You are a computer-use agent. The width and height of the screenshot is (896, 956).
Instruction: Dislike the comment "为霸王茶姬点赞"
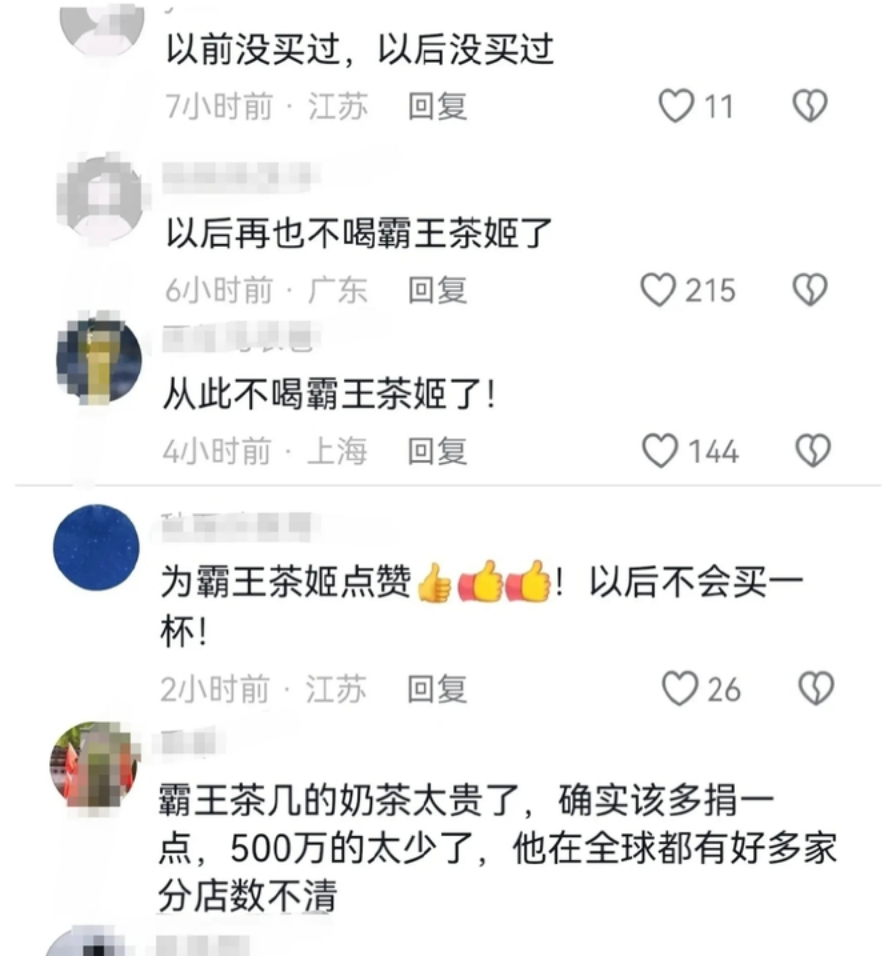pos(816,688)
